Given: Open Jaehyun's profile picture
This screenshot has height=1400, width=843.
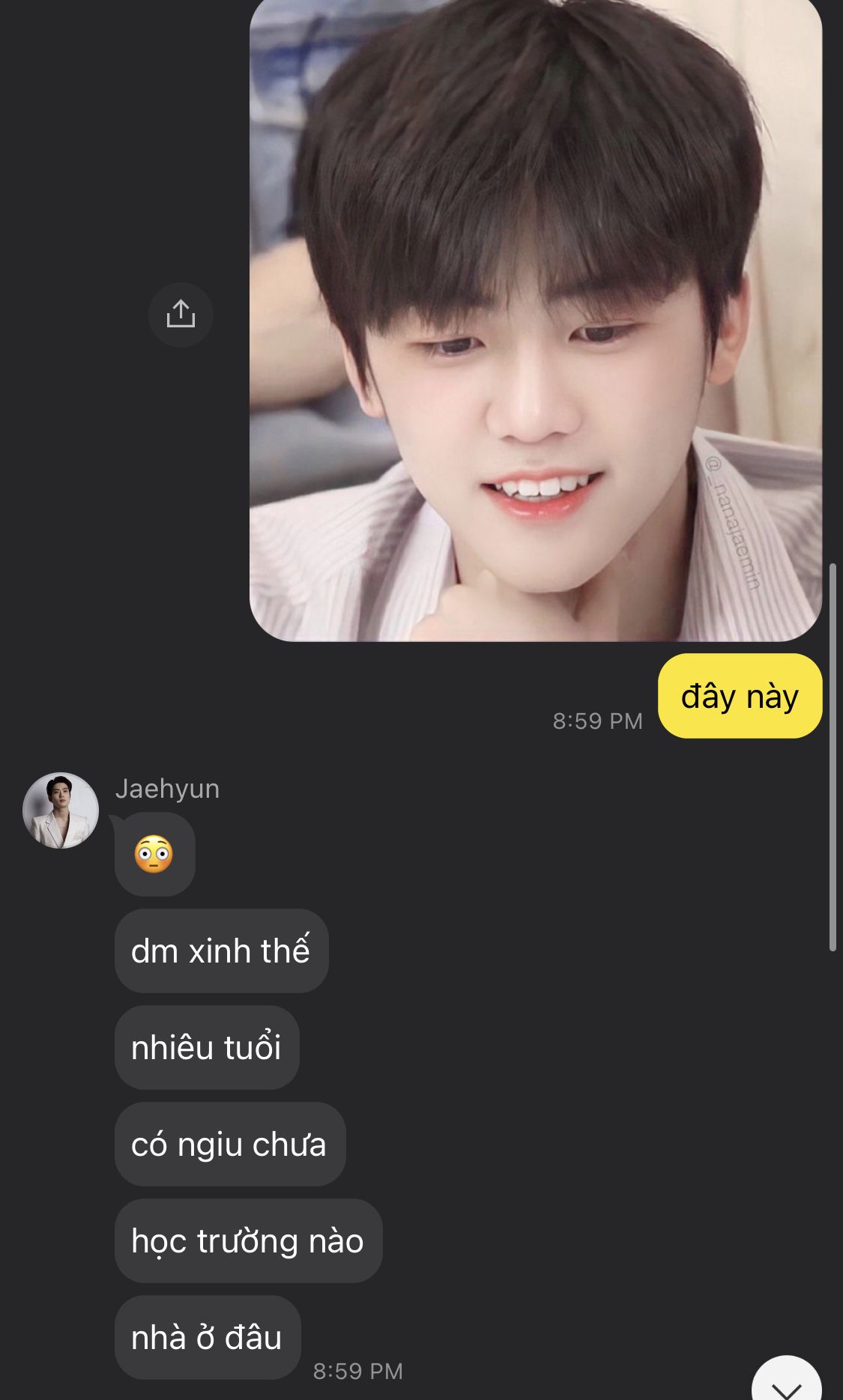Looking at the screenshot, I should (x=61, y=810).
